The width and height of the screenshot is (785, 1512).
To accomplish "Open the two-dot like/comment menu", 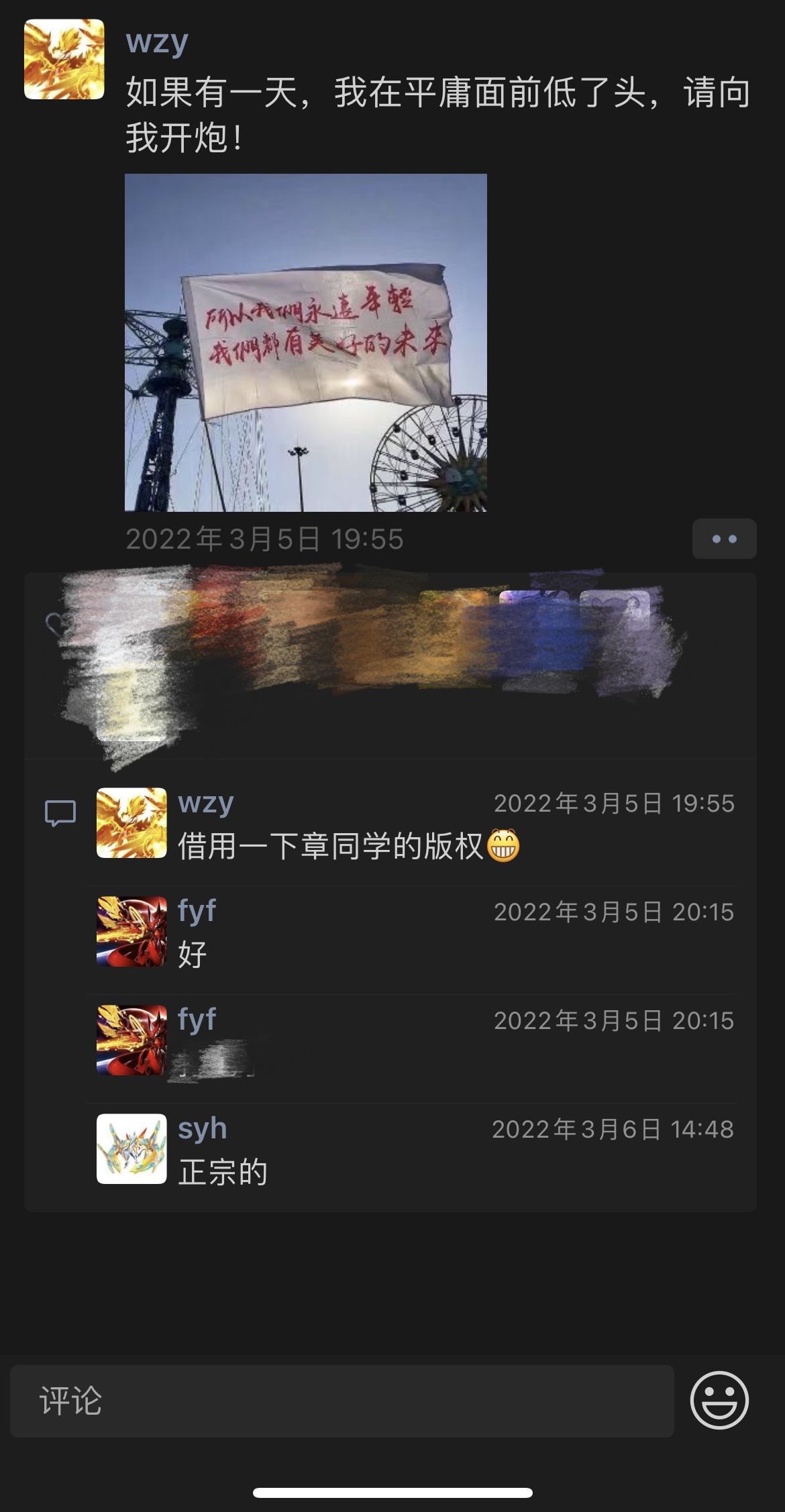I will tap(724, 539).
